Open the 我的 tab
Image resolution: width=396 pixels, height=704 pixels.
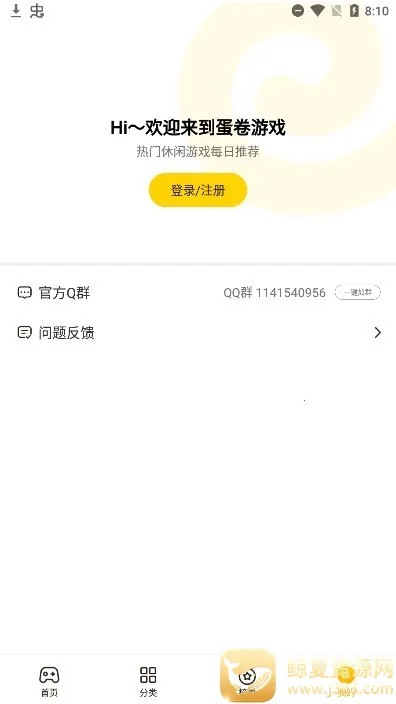click(346, 681)
